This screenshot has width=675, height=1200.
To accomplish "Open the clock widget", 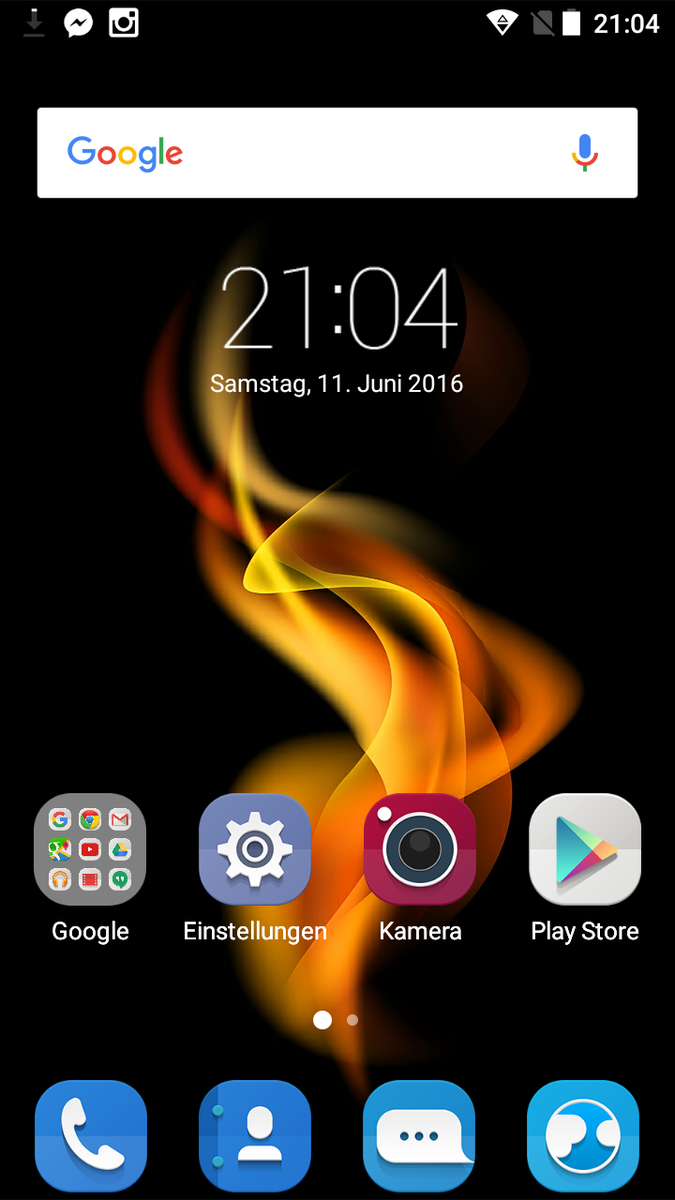I will pyautogui.click(x=337, y=310).
